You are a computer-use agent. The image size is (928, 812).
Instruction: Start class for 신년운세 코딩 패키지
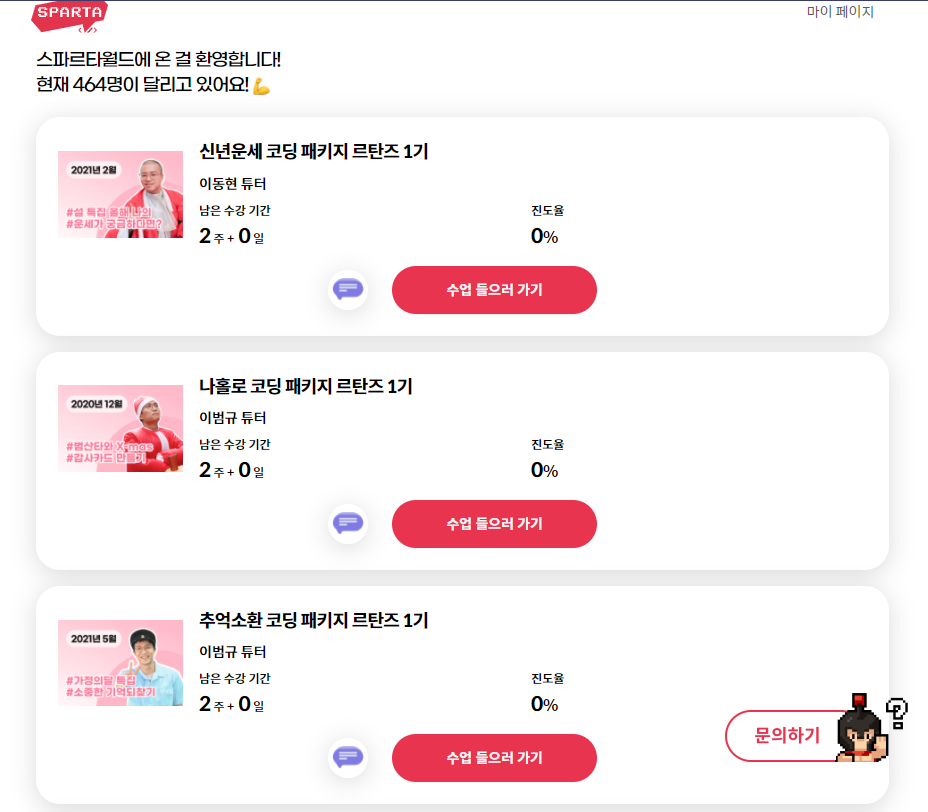(x=494, y=290)
